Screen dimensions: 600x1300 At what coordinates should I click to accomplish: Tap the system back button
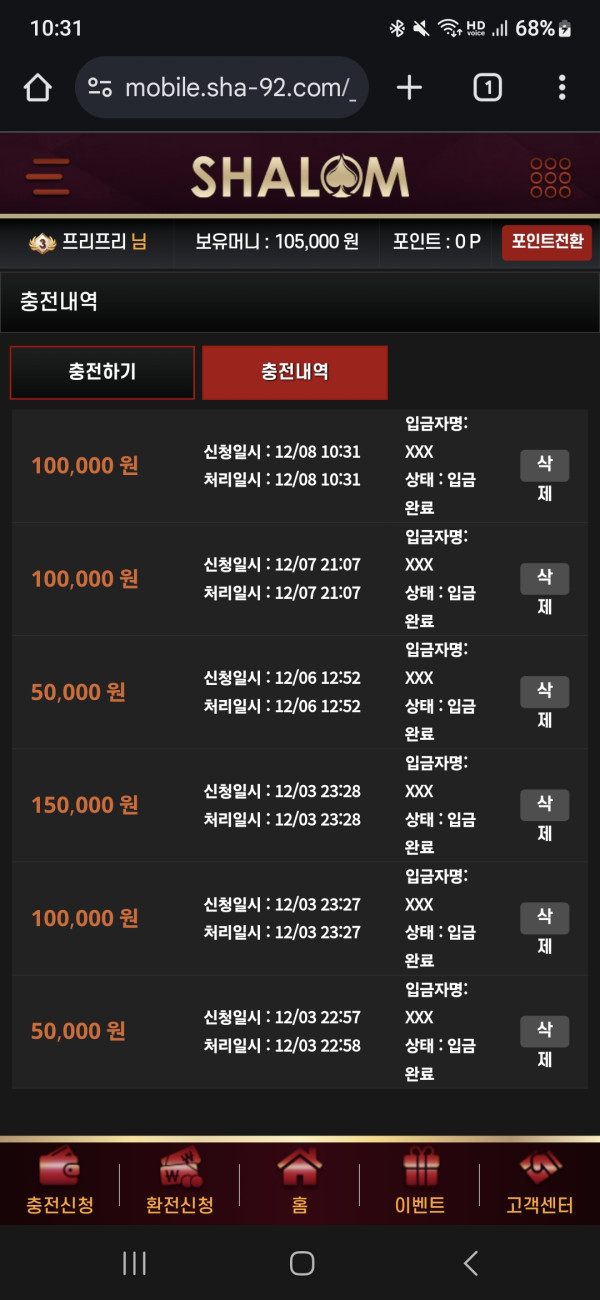pyautogui.click(x=470, y=1263)
